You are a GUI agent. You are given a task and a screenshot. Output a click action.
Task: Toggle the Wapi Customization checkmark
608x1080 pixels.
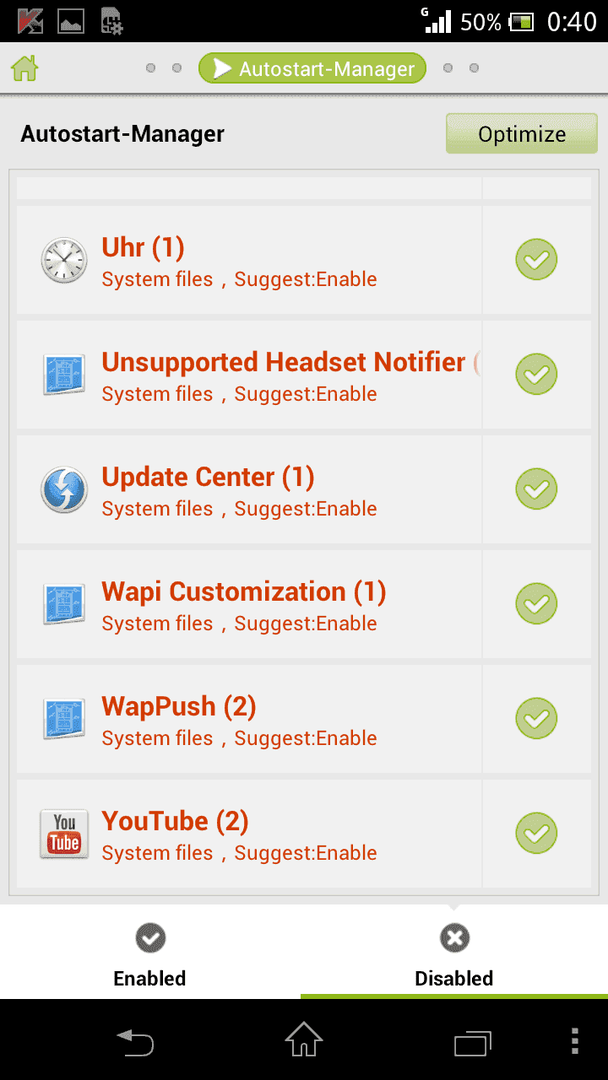[536, 603]
